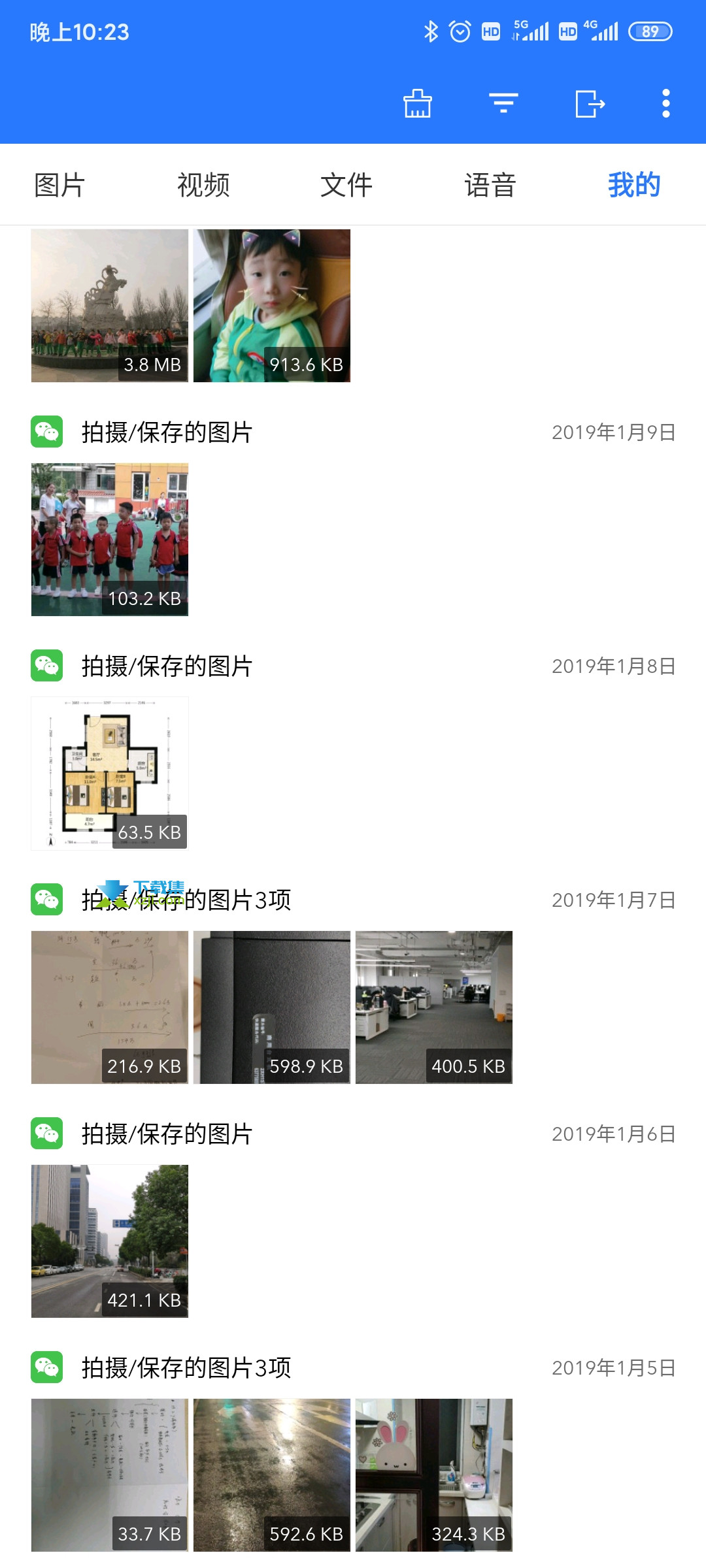This screenshot has width=706, height=1568.
Task: Open the 103.2 KB kids photo
Action: coord(110,540)
